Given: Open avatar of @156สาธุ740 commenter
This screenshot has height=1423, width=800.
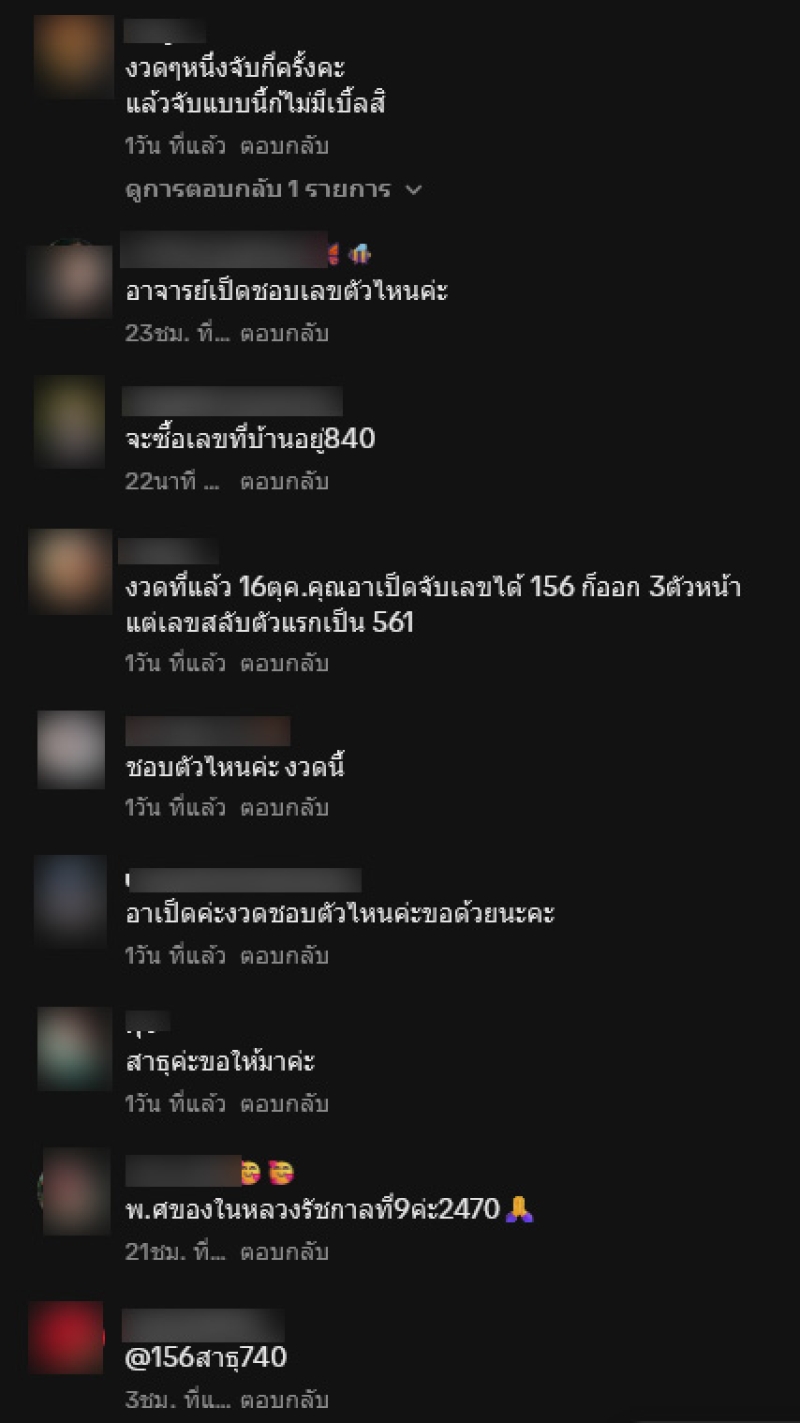Looking at the screenshot, I should tap(66, 1338).
